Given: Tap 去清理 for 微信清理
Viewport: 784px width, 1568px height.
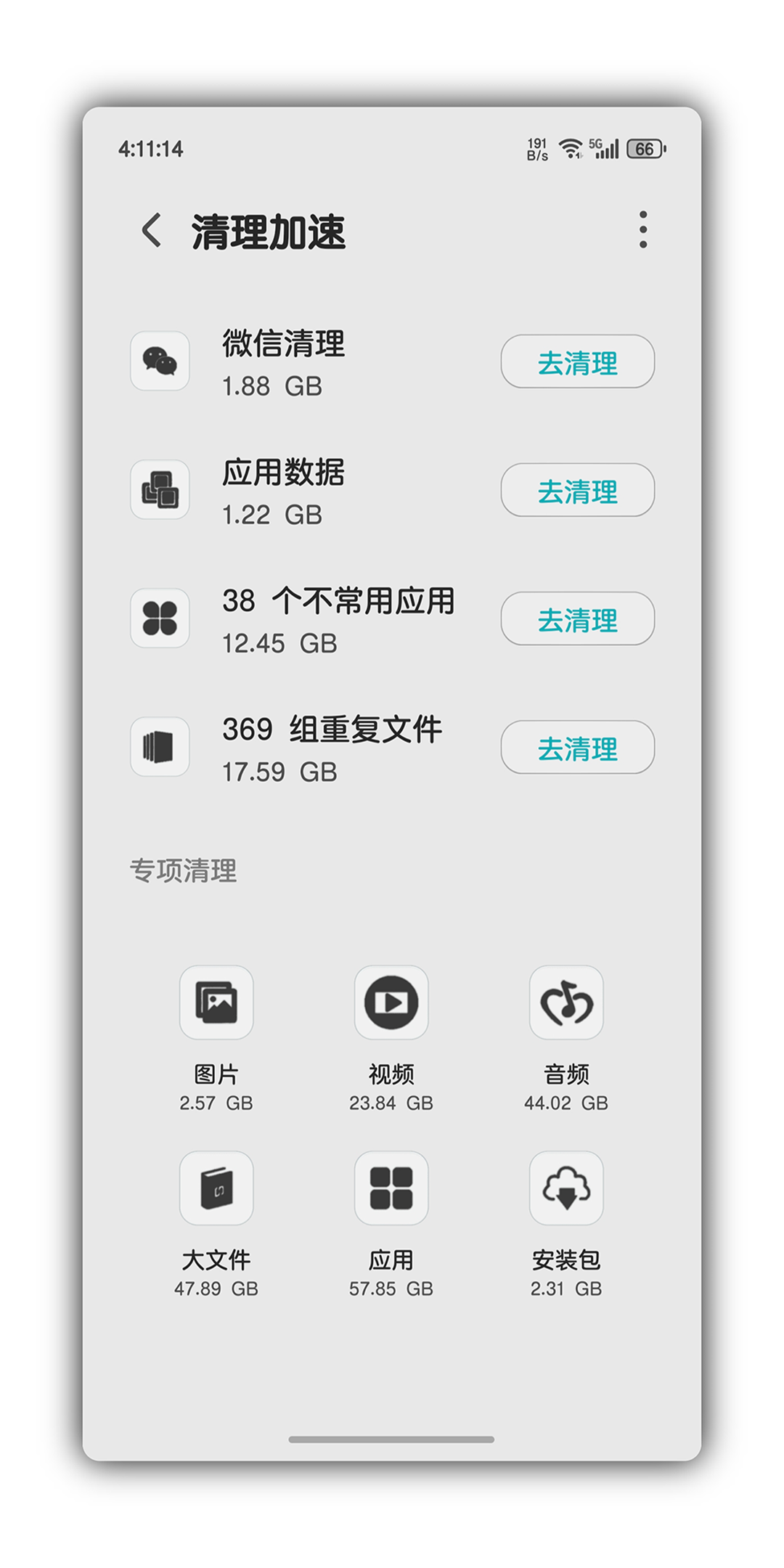Looking at the screenshot, I should point(577,362).
